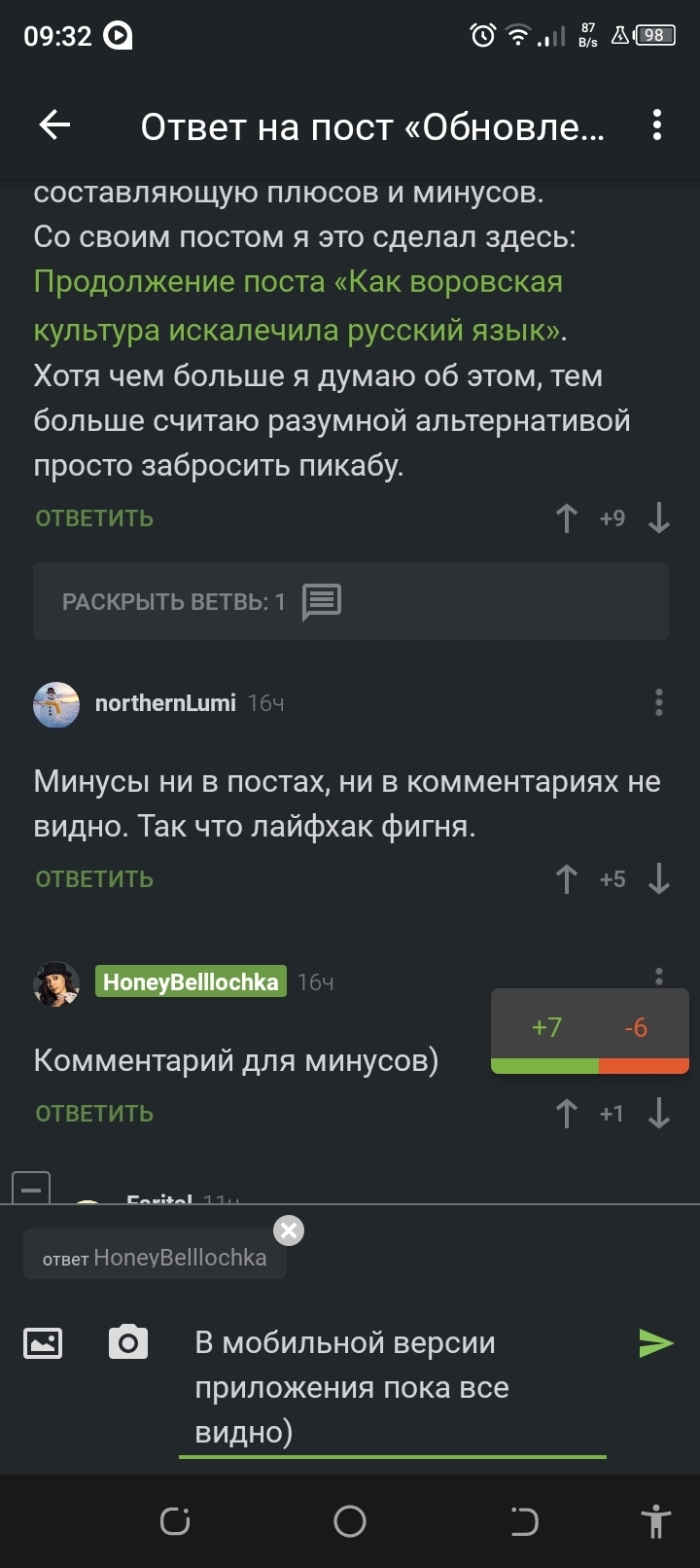Downvote HoneyBelllochka's comment
This screenshot has width=700, height=1568.
659,1114
